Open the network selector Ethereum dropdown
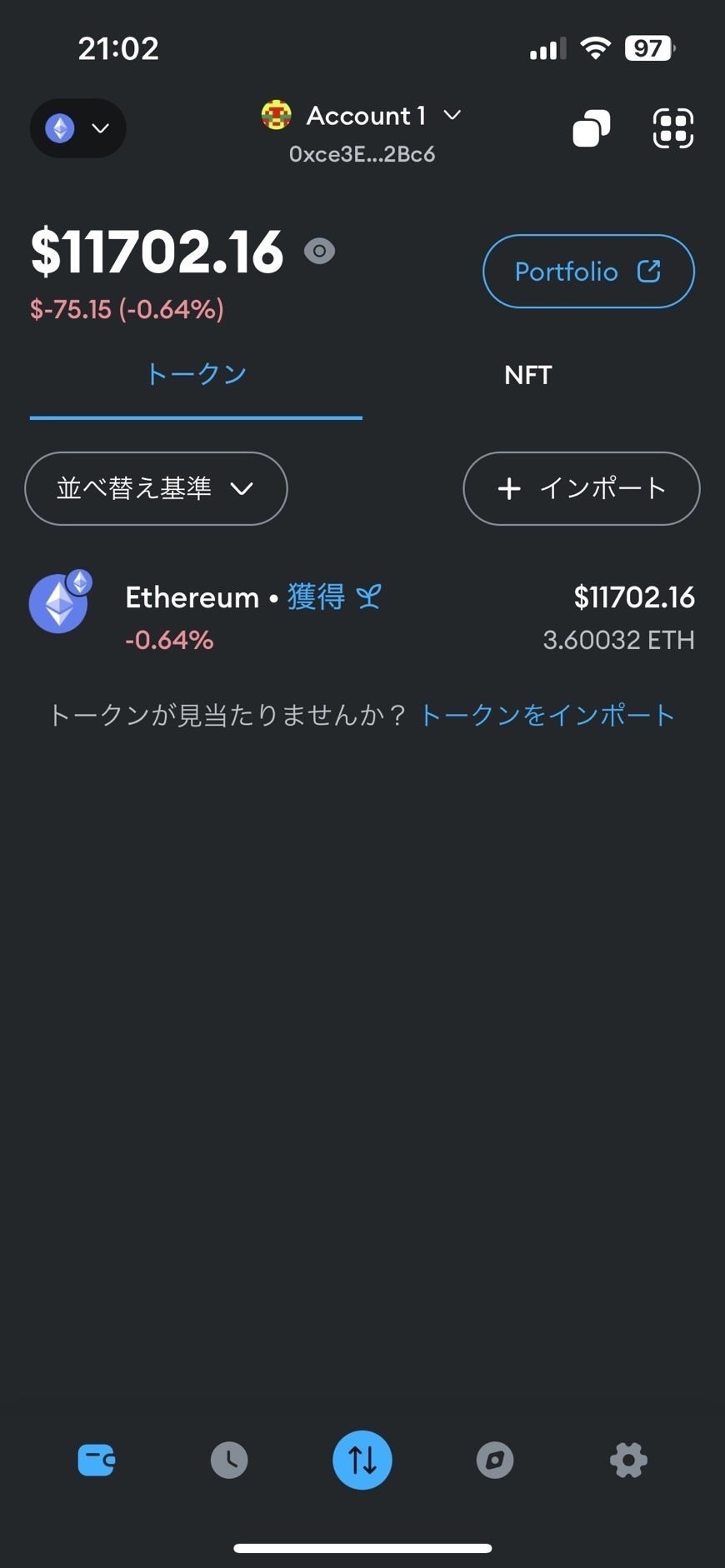 point(77,127)
